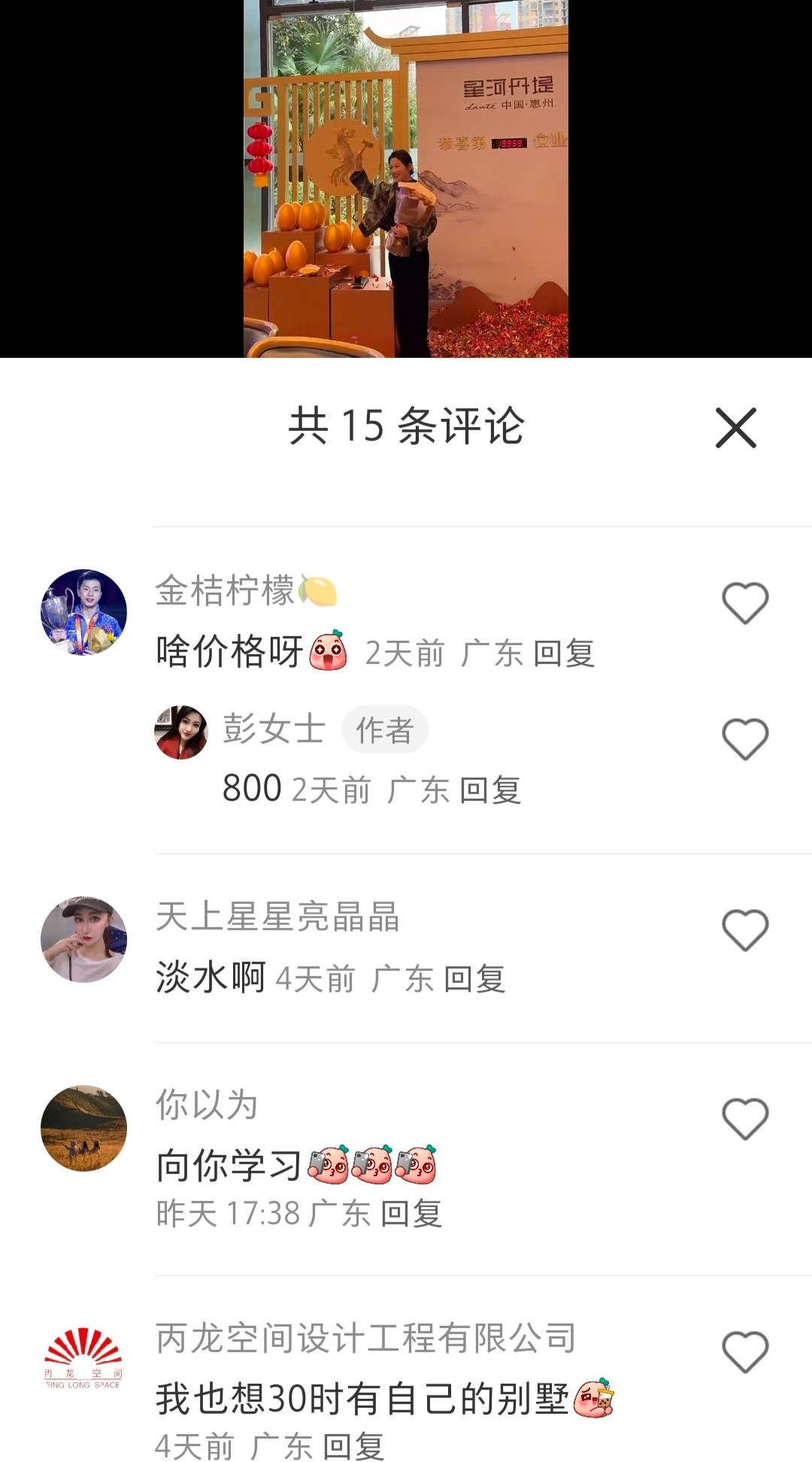Reply to 你以为's 向你学习 comment

(411, 1214)
